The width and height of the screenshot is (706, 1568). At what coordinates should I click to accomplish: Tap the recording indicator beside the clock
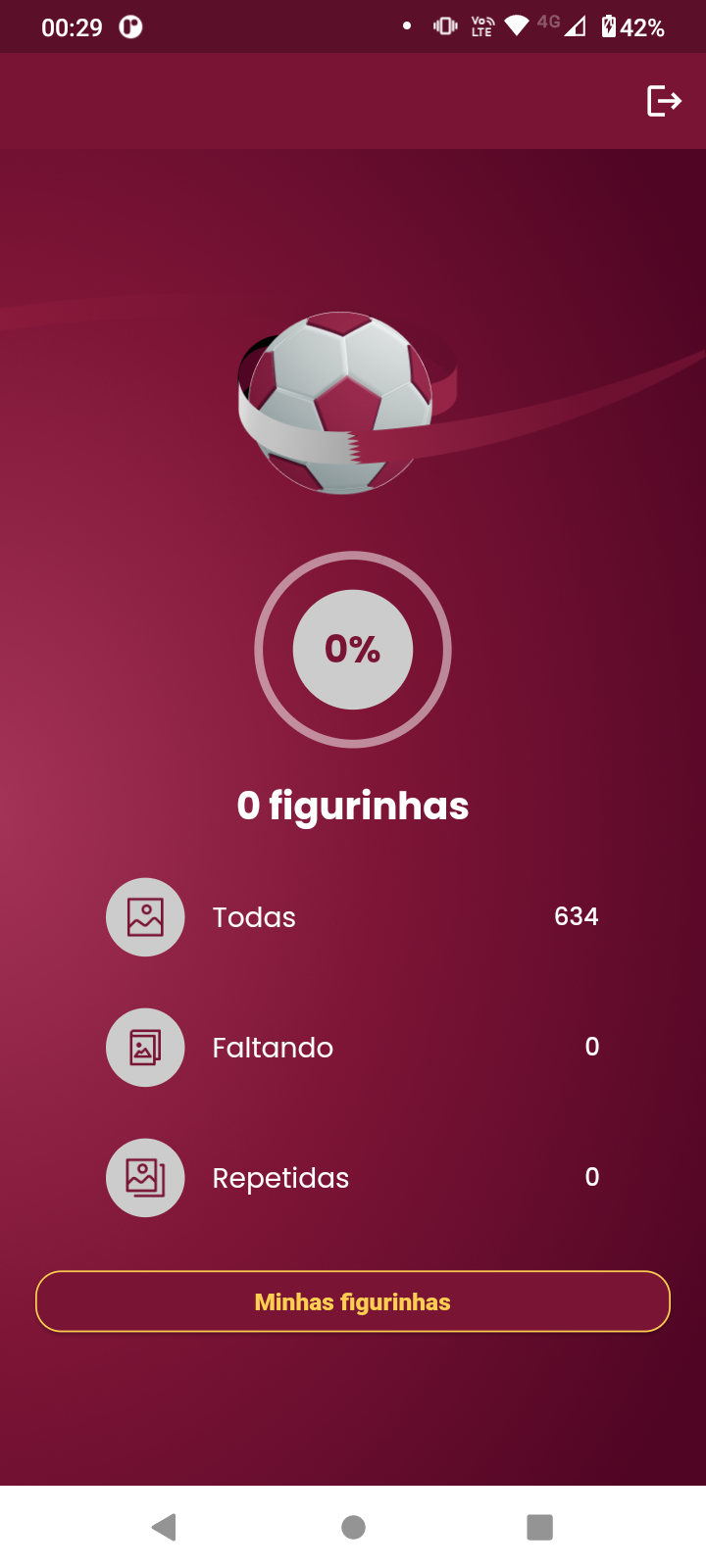click(128, 26)
